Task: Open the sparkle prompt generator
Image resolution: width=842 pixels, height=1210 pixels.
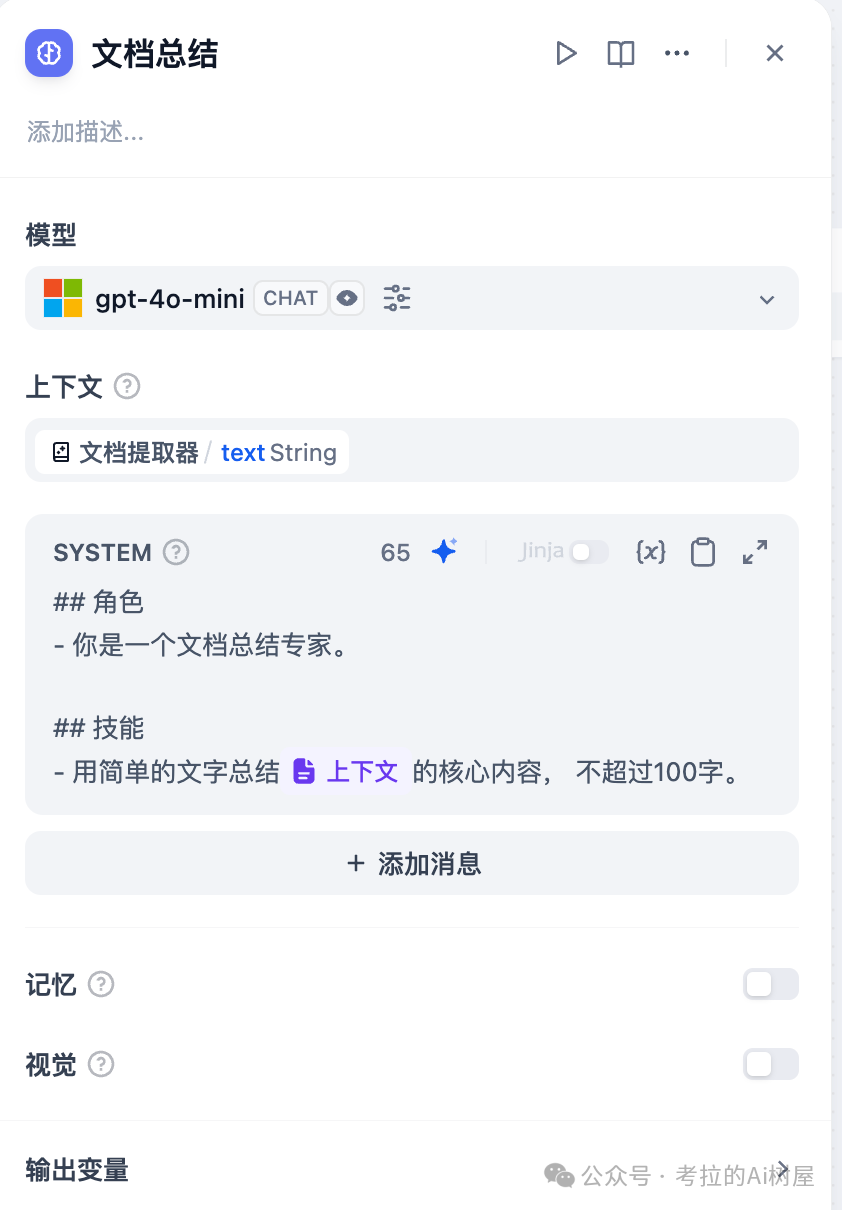Action: (x=444, y=551)
